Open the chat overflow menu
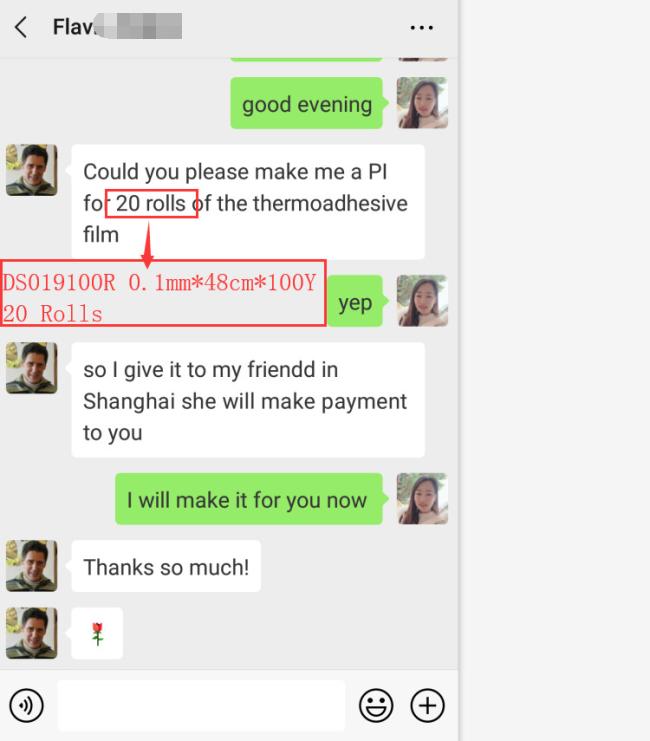This screenshot has height=741, width=650. (422, 28)
